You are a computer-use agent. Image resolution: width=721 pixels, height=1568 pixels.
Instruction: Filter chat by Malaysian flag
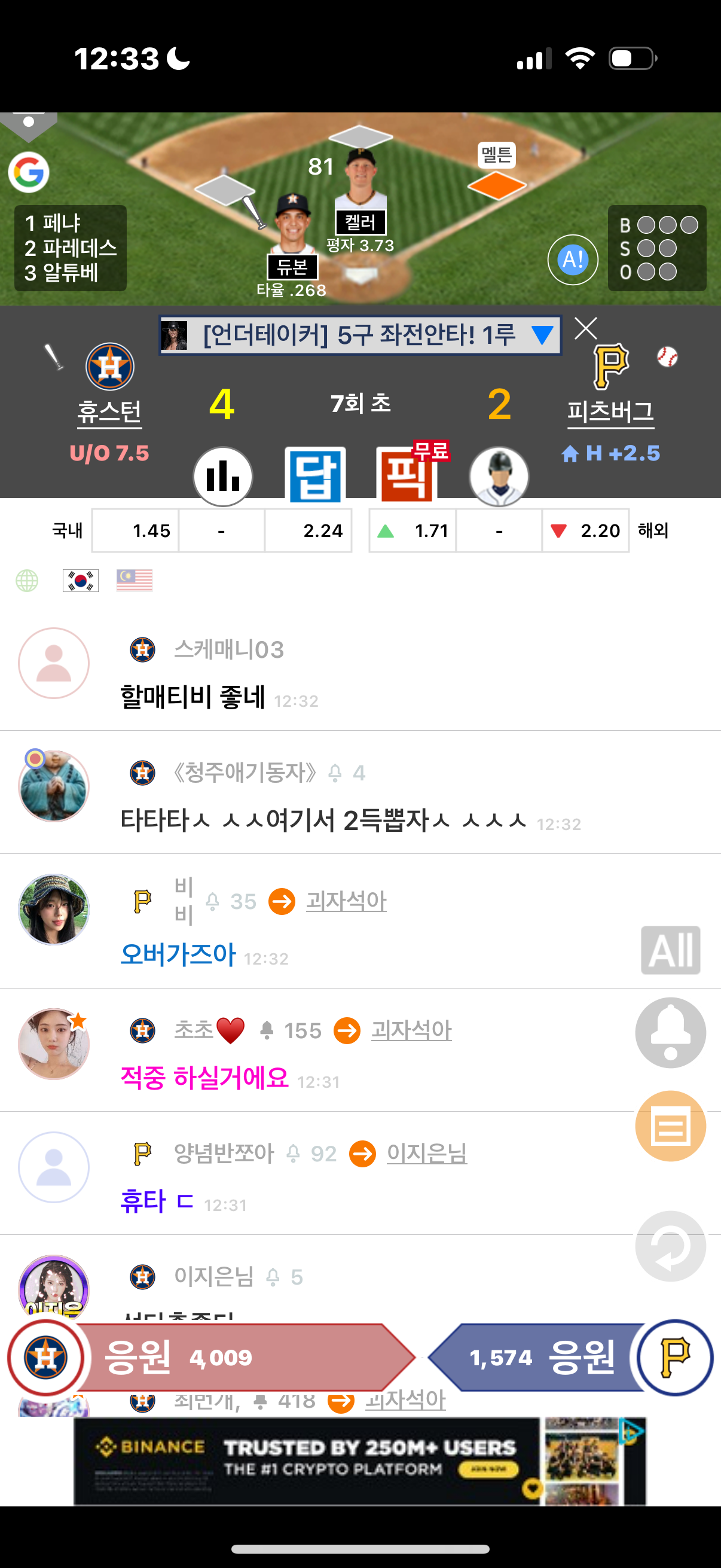[135, 580]
